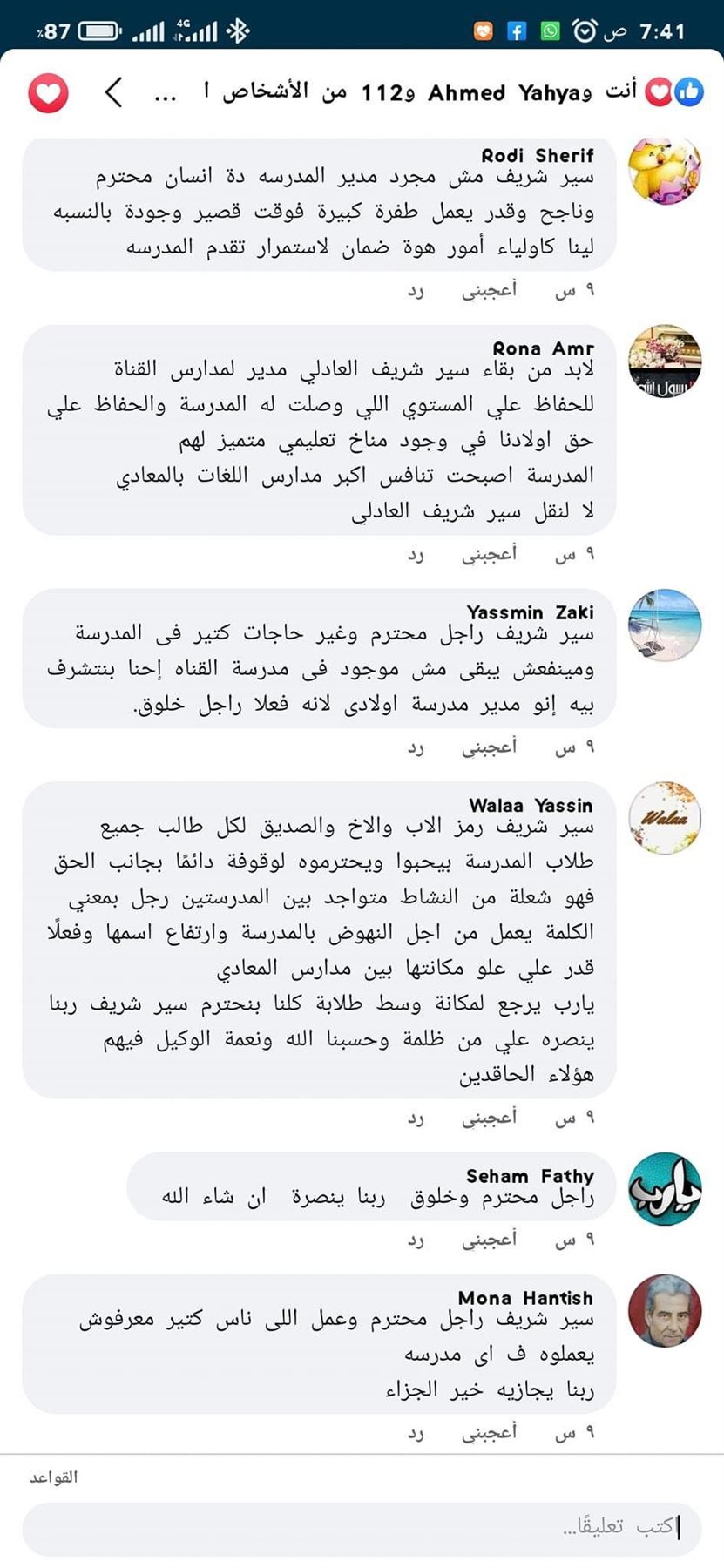Like Walaa Yassin's comment
This screenshot has width=724, height=1568.
click(489, 1118)
